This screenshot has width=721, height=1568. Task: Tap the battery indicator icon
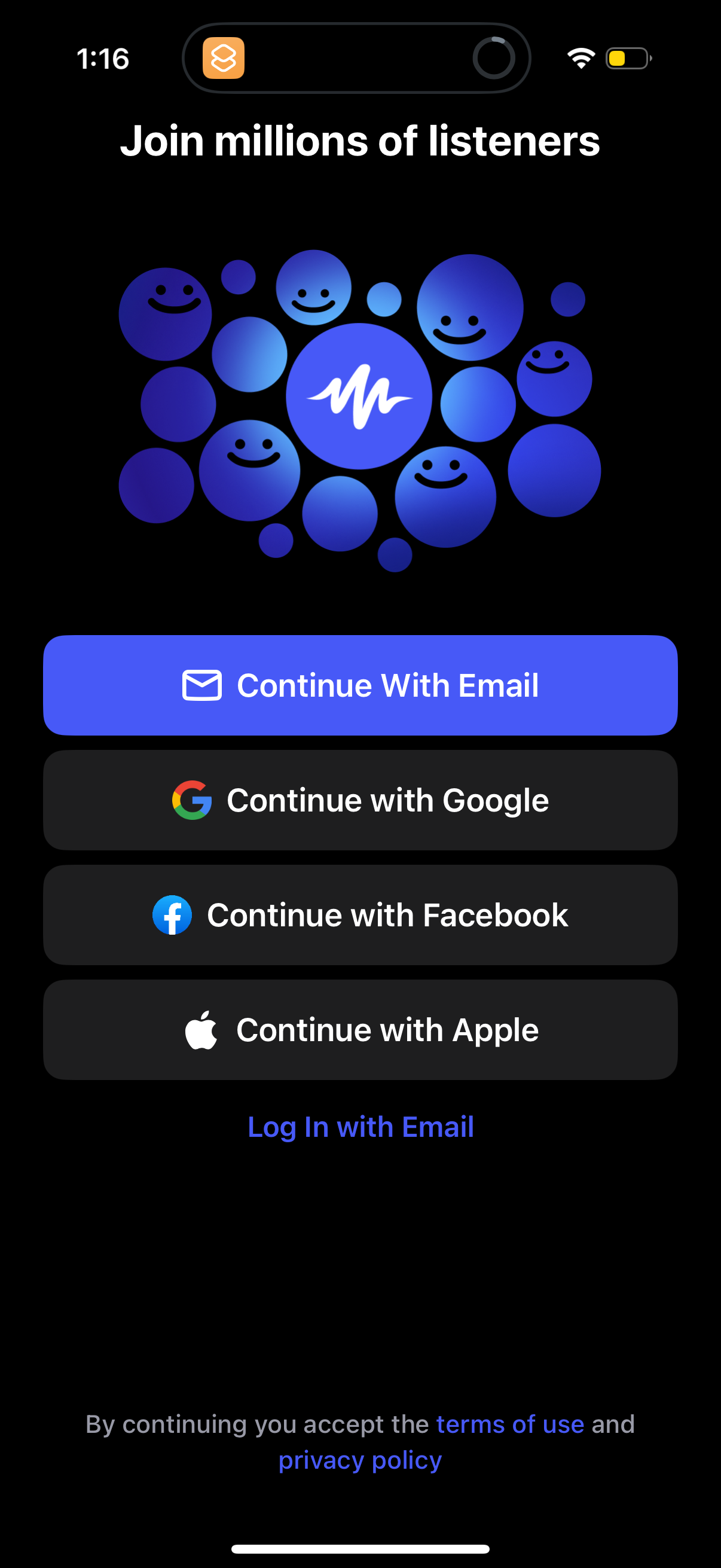click(627, 59)
